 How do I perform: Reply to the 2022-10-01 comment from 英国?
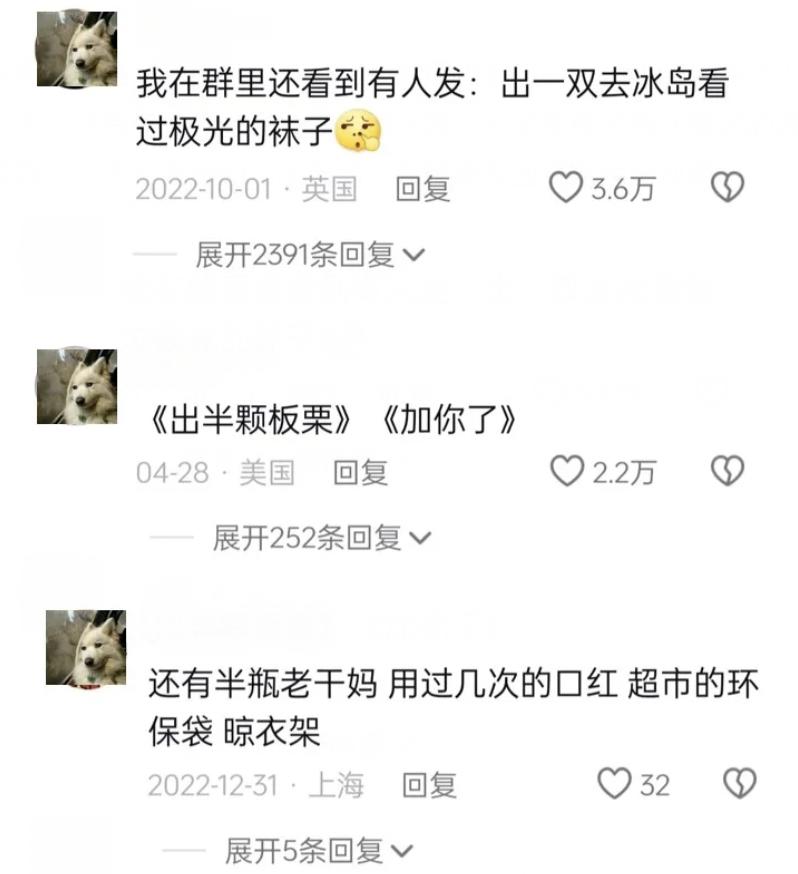point(422,189)
